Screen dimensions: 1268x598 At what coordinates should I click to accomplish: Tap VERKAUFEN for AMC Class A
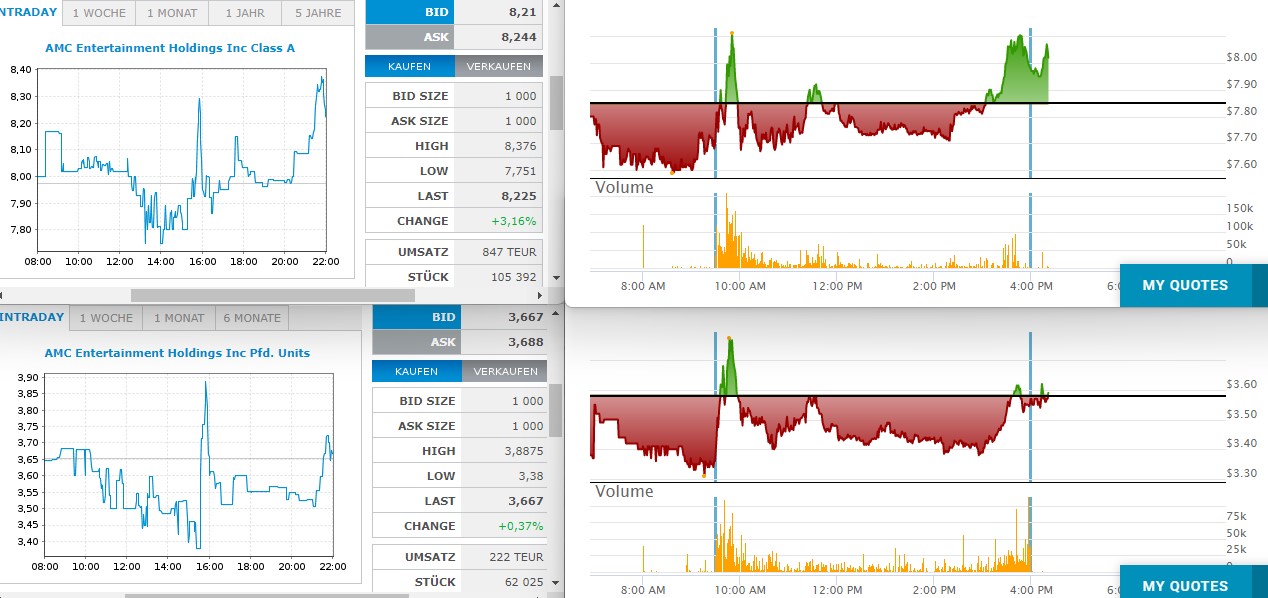pos(499,66)
